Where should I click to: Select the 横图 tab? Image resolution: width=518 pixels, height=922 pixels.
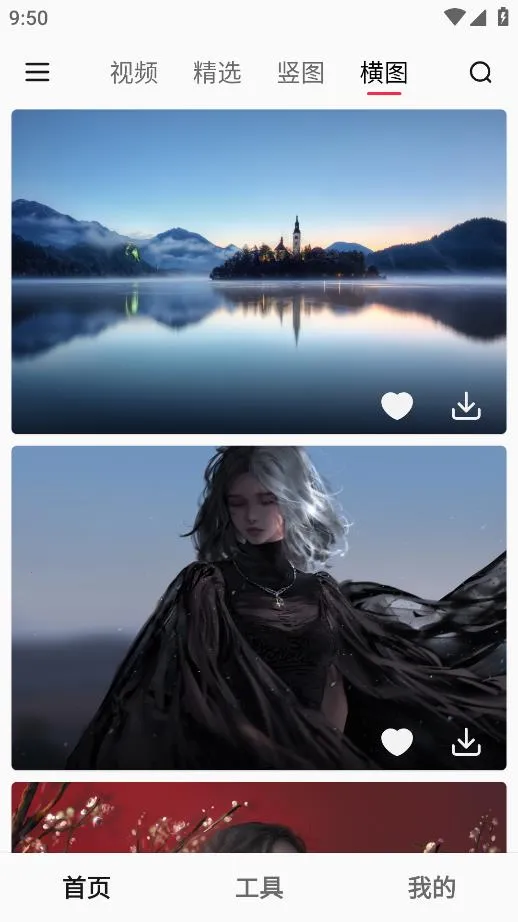point(384,73)
